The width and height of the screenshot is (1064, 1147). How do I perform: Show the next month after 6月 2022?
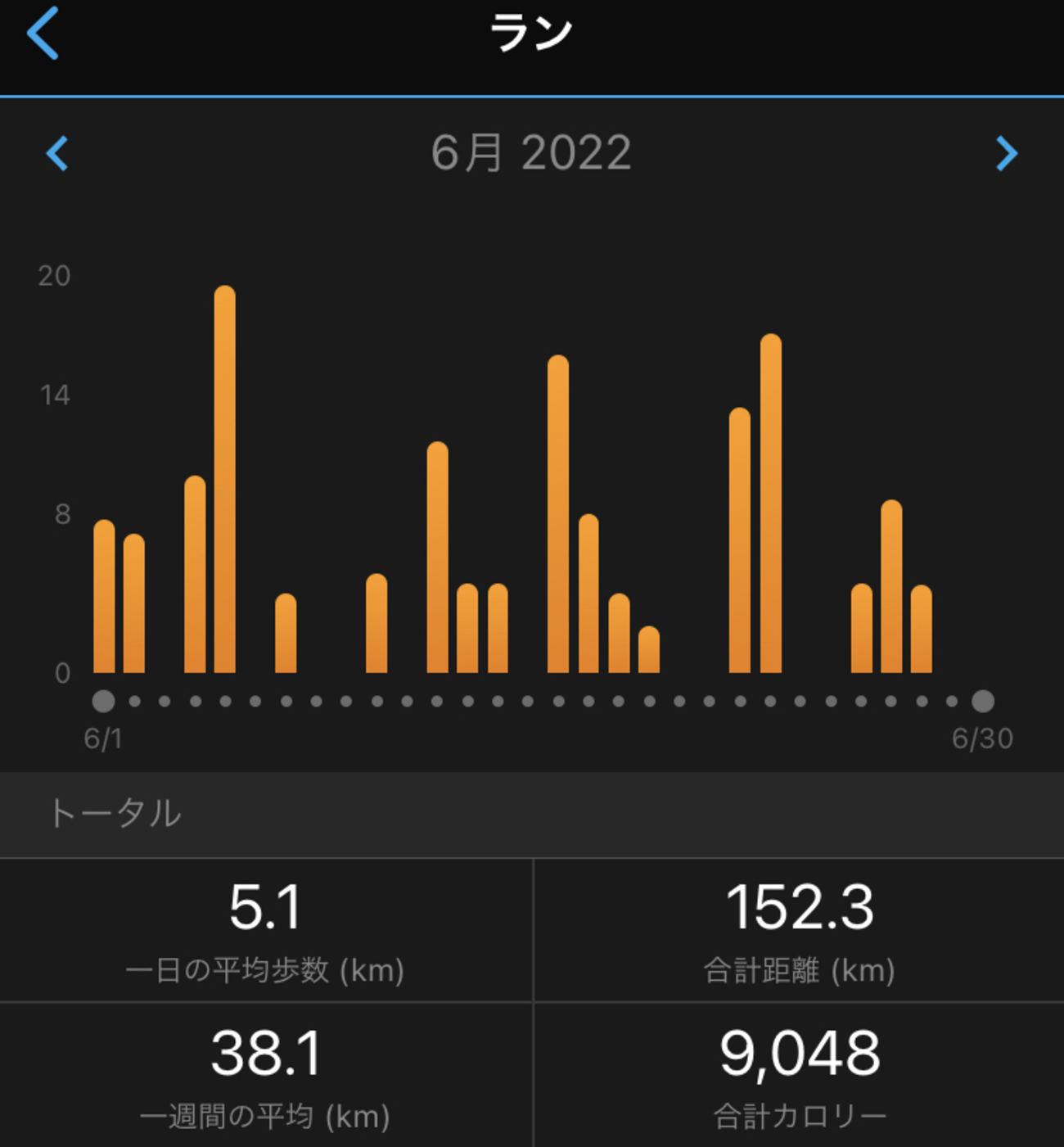click(1006, 154)
